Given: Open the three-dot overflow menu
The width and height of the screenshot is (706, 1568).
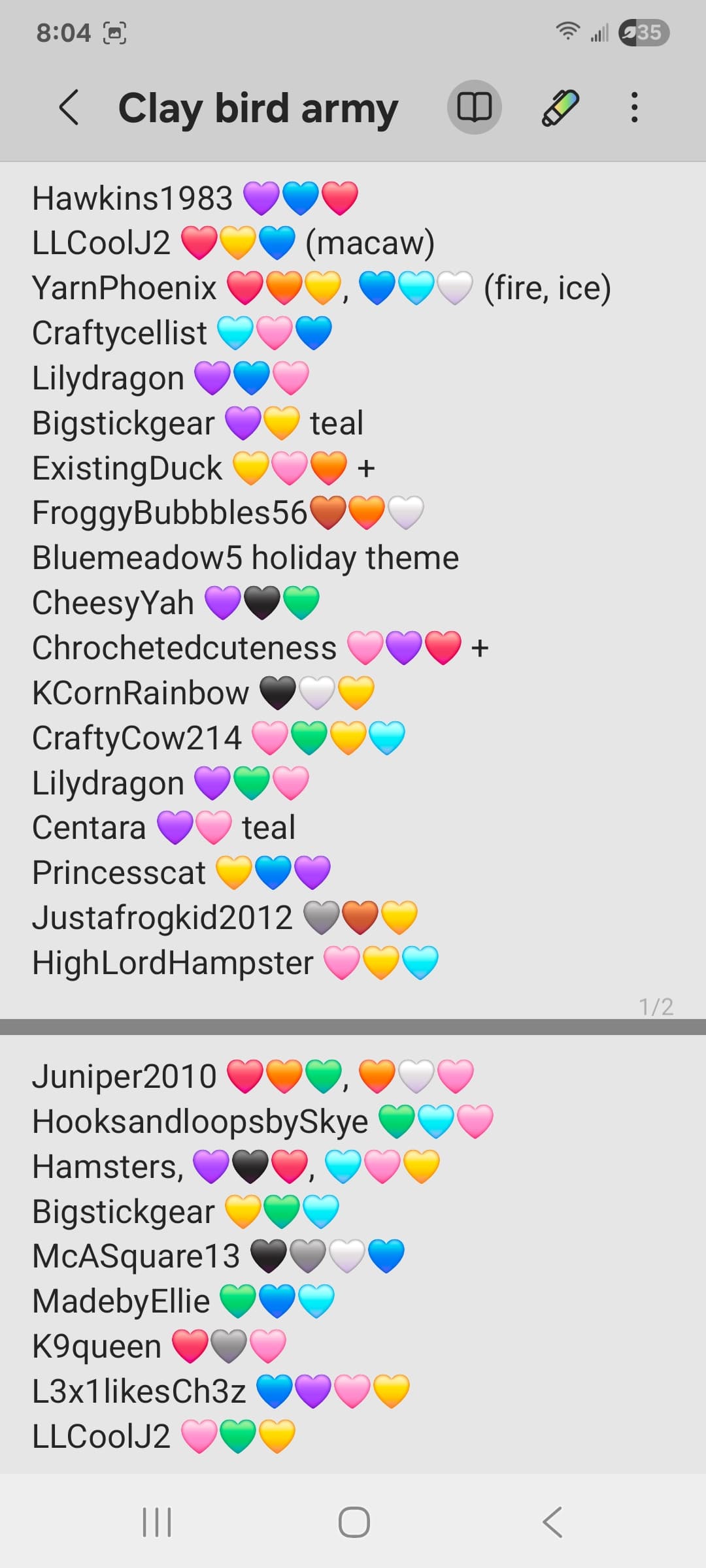Looking at the screenshot, I should coord(633,107).
